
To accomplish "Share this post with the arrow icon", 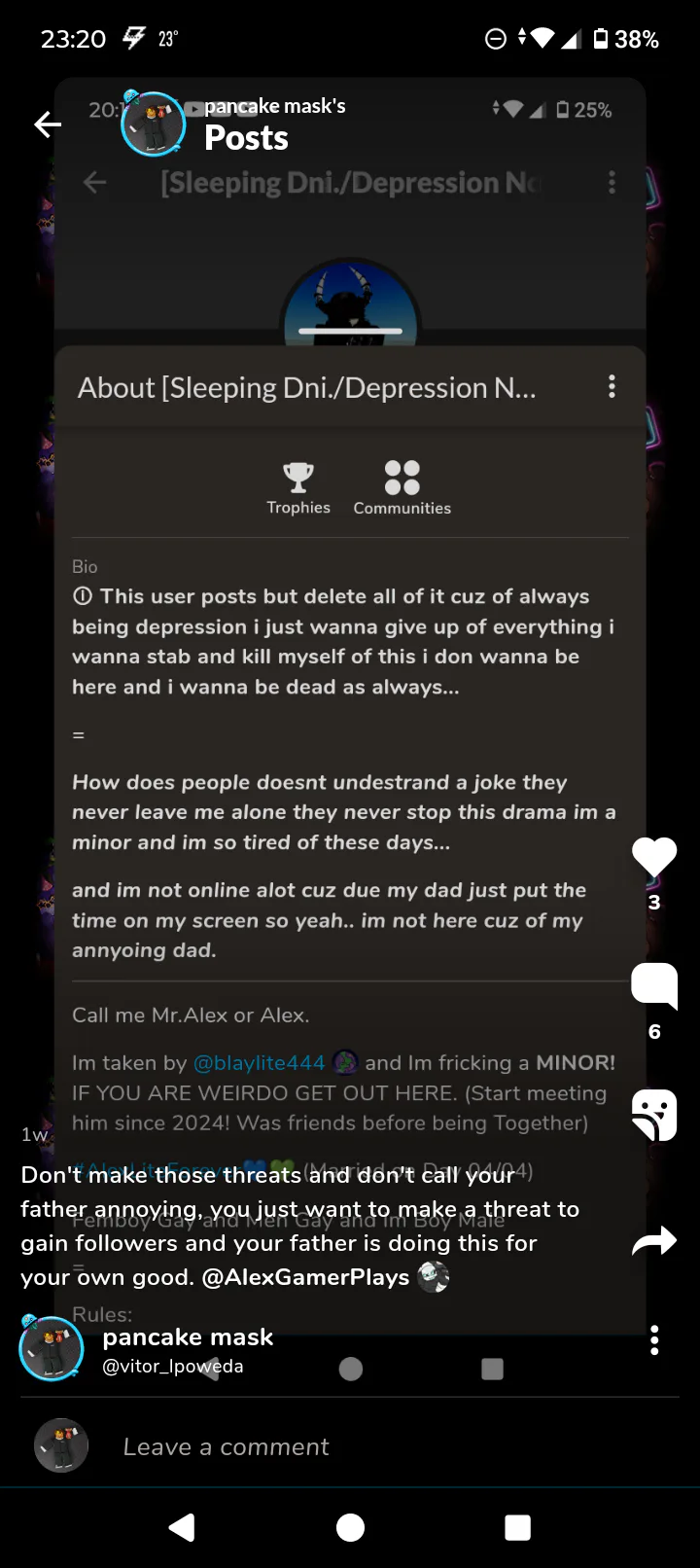I will click(x=653, y=1241).
